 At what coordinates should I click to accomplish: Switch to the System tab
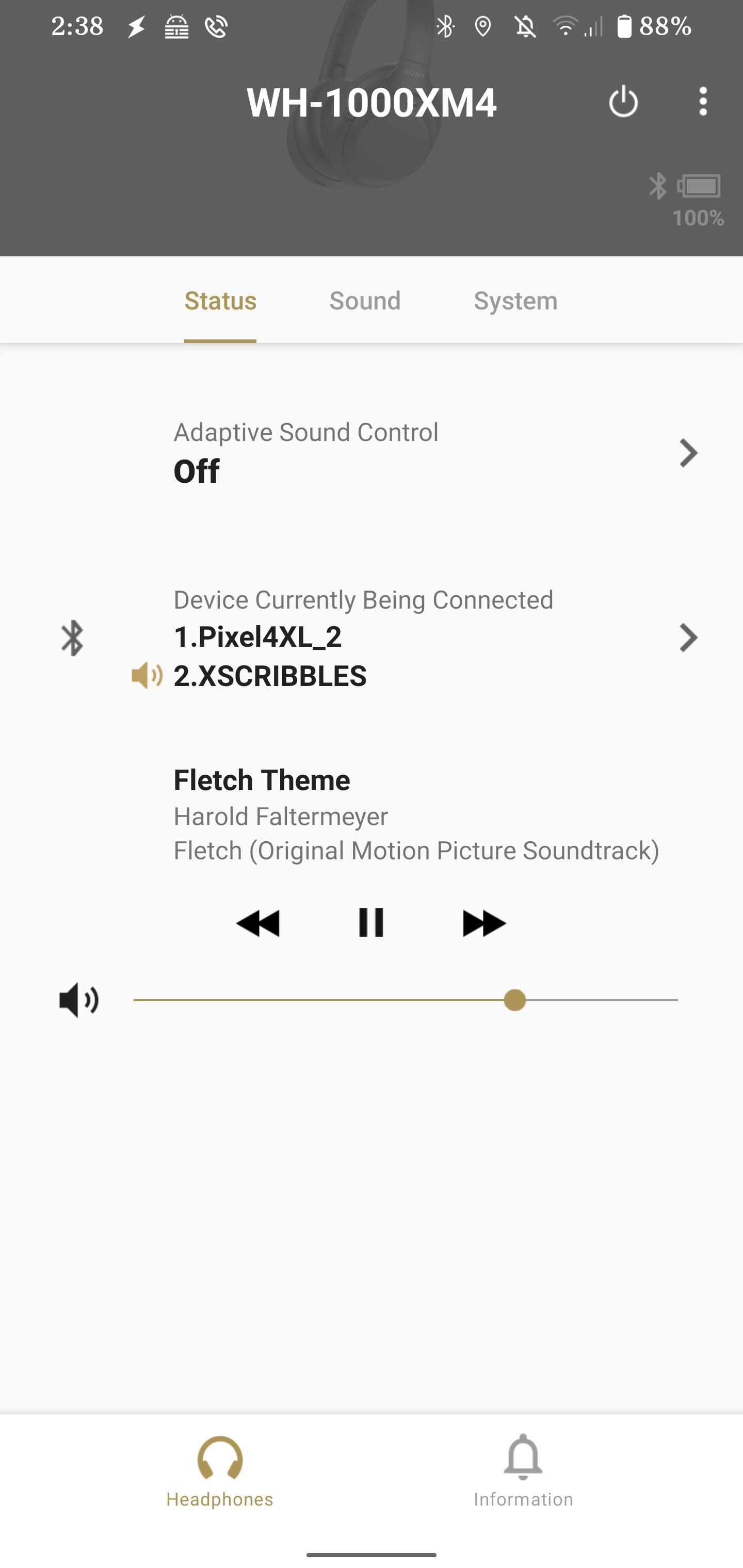click(x=515, y=301)
